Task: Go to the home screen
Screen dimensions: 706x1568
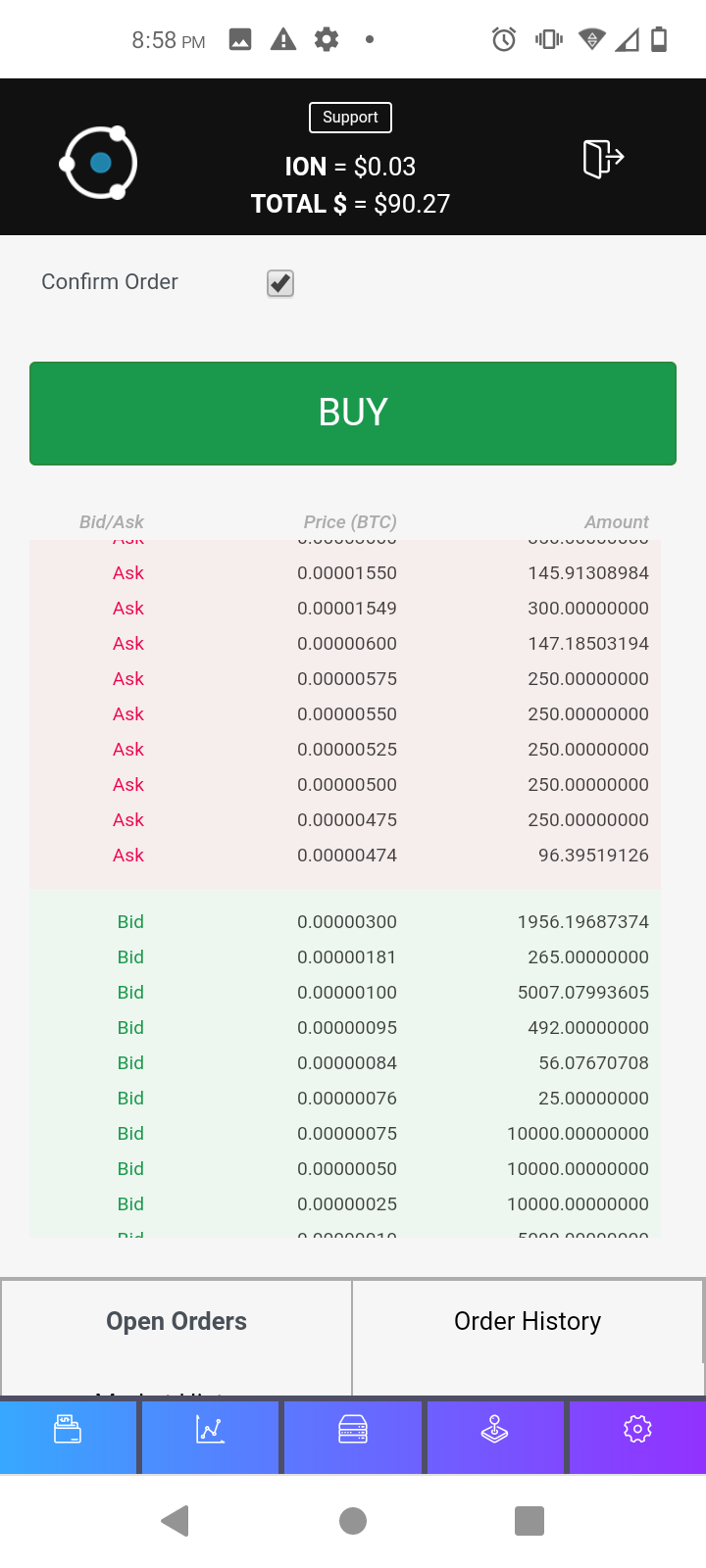Action: pos(353,1521)
